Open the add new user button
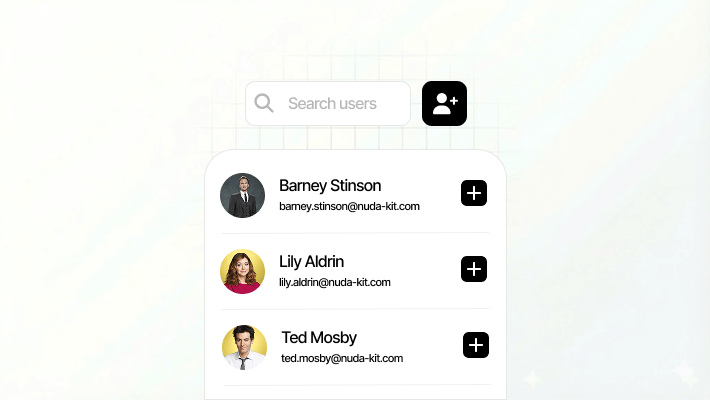 [444, 104]
